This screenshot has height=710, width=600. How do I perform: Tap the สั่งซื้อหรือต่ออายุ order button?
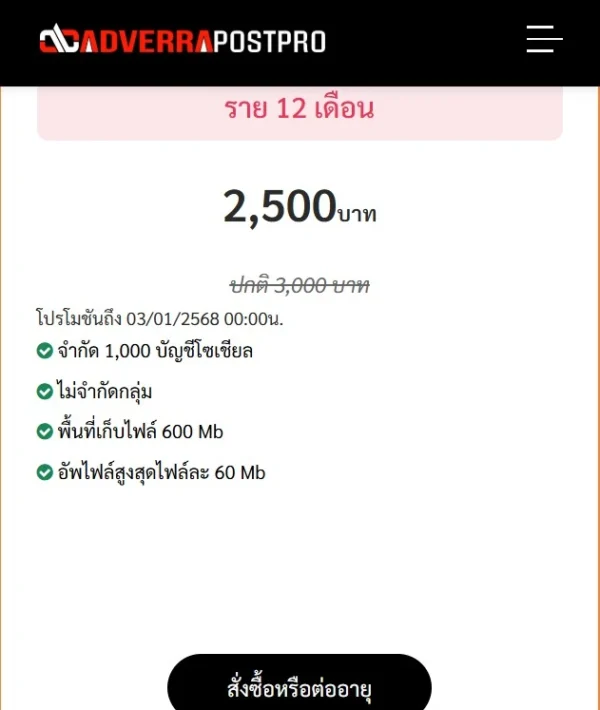tap(299, 688)
